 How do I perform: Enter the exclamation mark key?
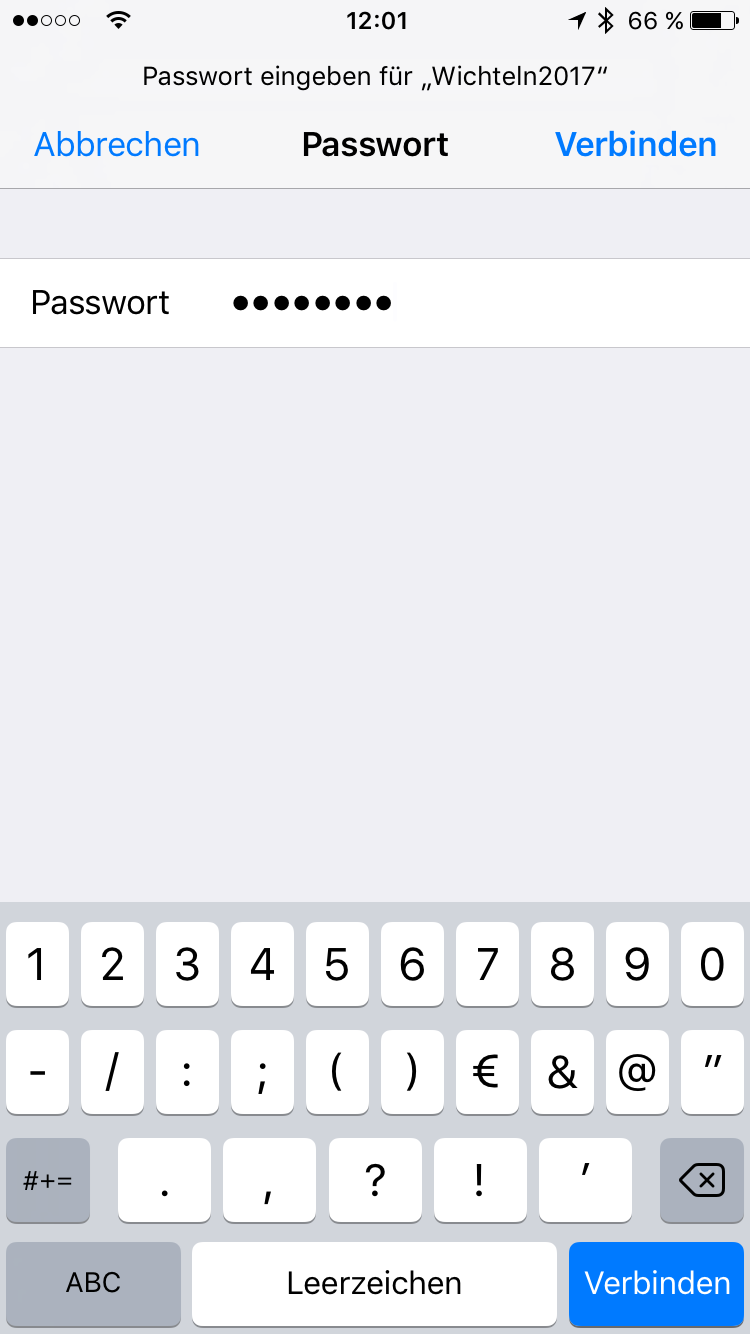click(480, 1180)
